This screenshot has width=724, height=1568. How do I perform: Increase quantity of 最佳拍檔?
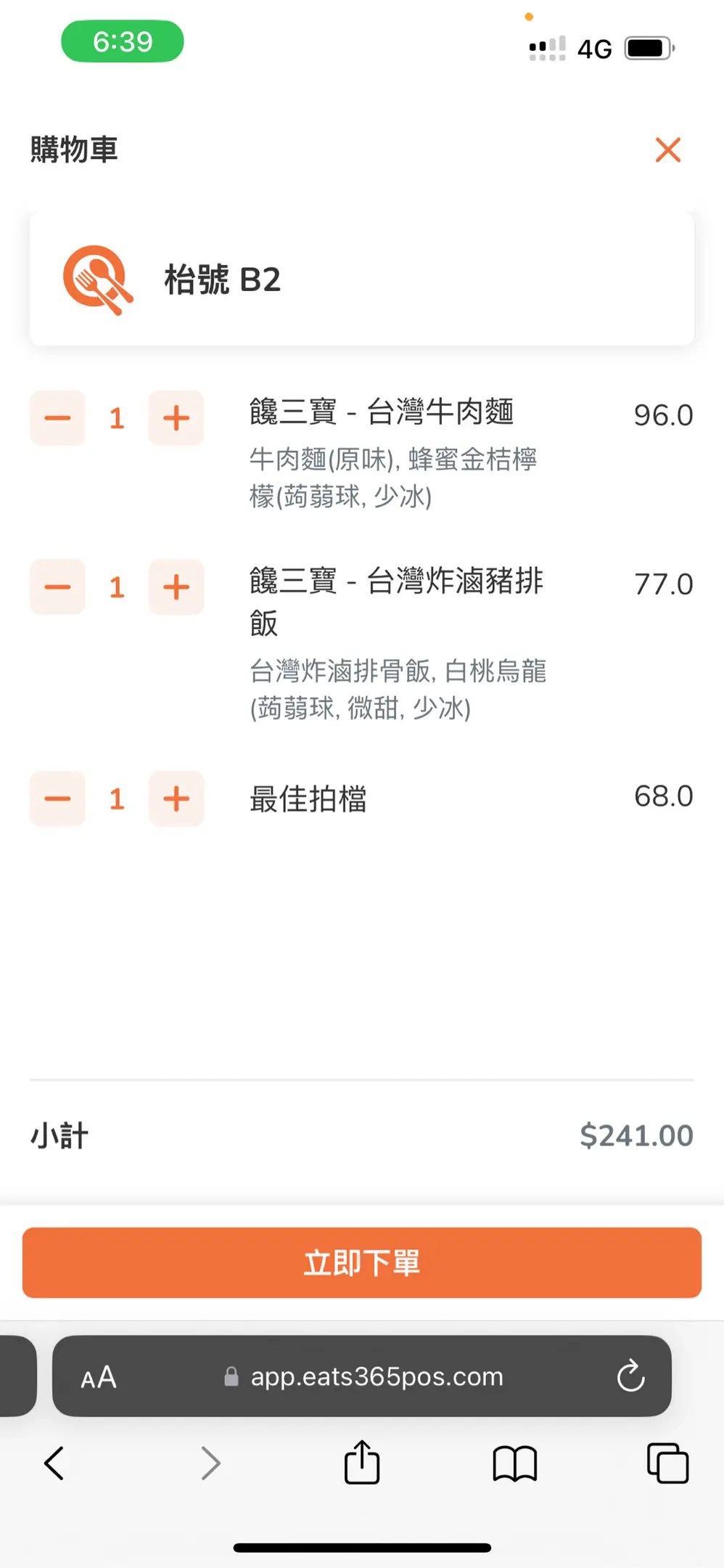pyautogui.click(x=176, y=799)
